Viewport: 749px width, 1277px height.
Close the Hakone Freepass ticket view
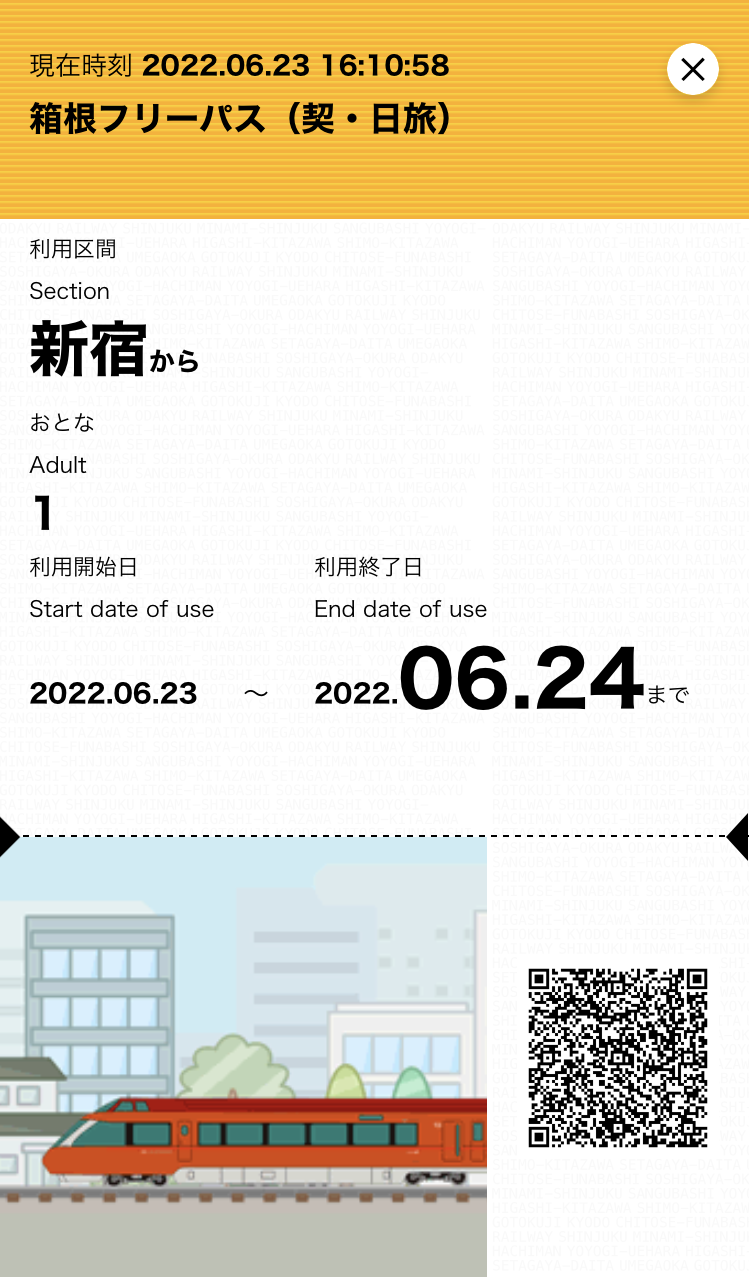[692, 69]
